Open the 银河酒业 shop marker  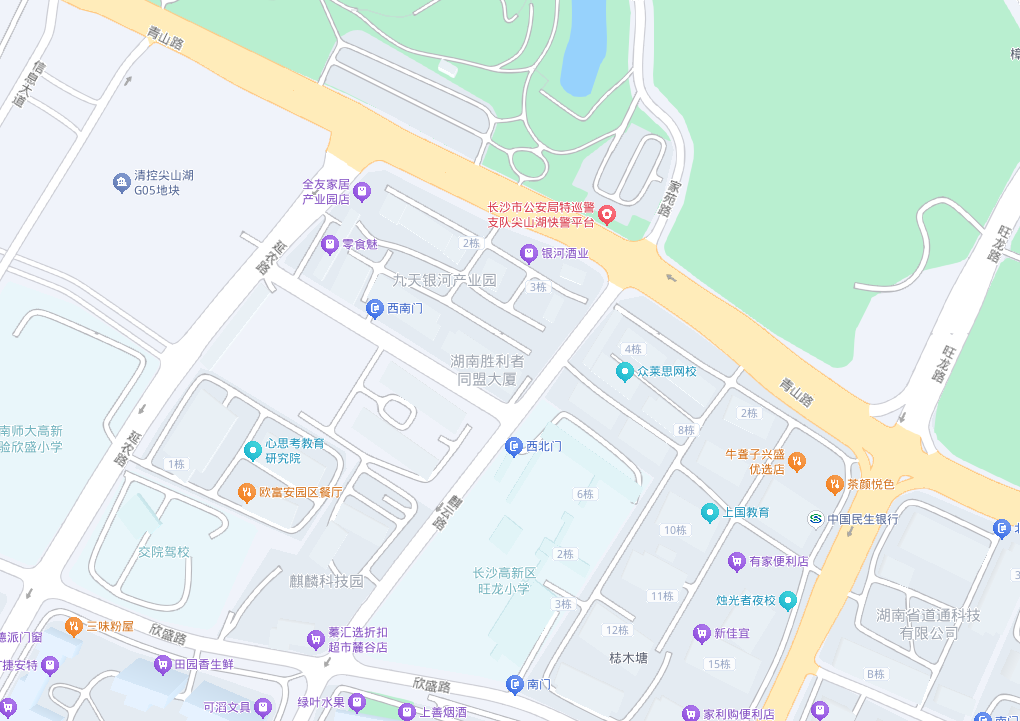coord(529,253)
